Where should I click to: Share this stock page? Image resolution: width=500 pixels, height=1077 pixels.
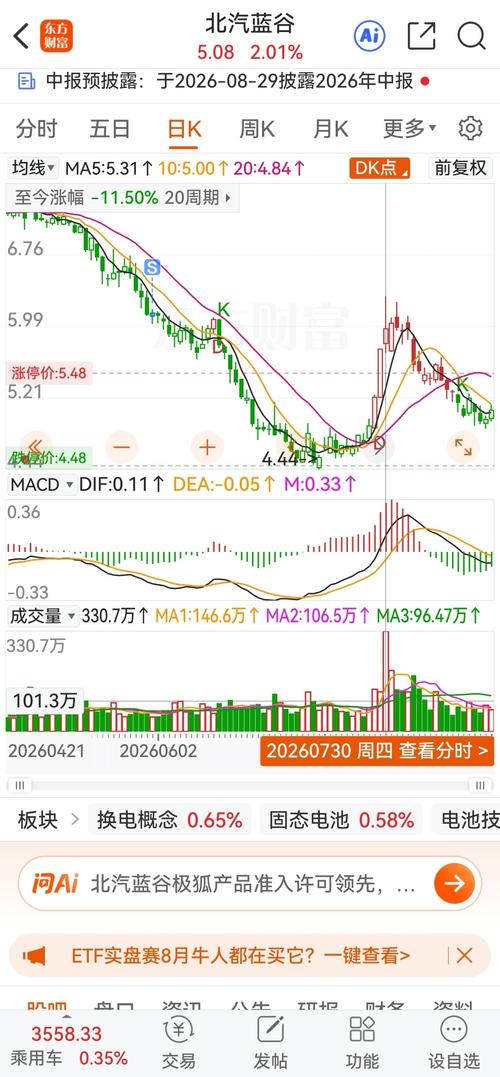tap(421, 36)
